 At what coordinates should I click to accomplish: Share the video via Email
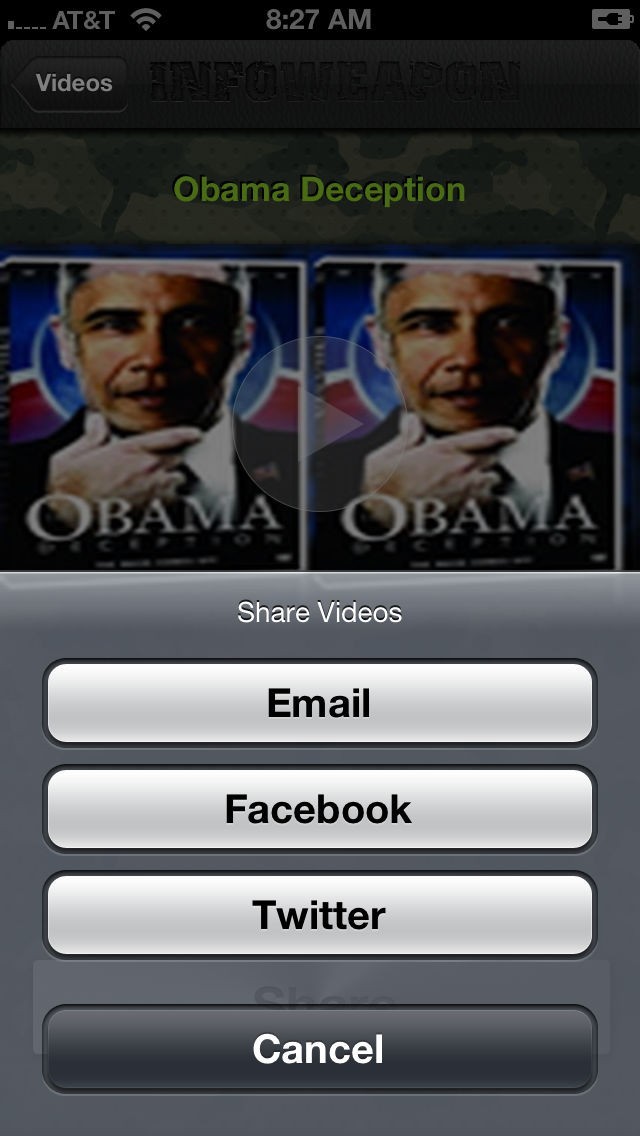click(319, 703)
